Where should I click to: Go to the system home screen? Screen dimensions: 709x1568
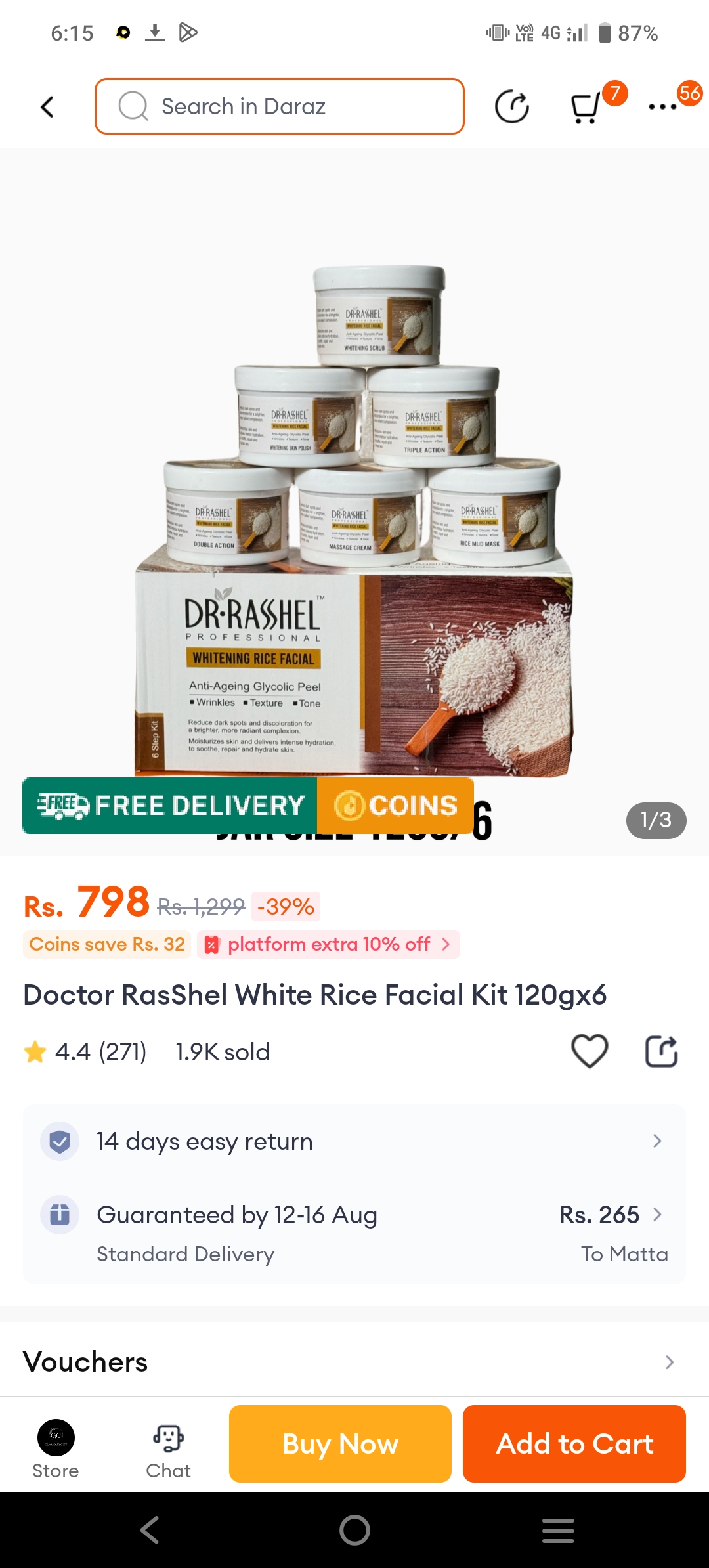coord(354,1531)
